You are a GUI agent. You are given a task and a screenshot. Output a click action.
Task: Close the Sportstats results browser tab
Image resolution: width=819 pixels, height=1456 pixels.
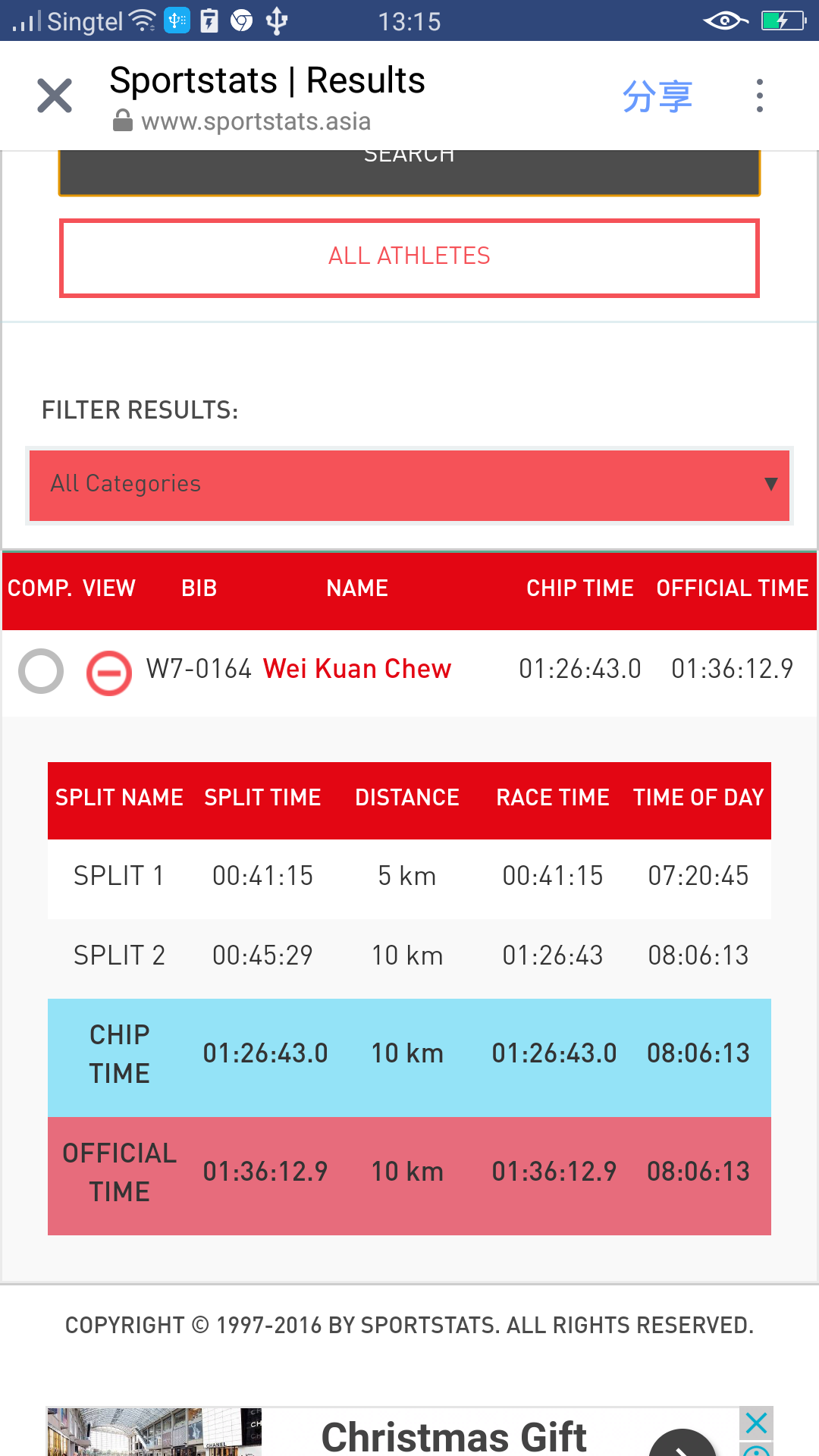pyautogui.click(x=55, y=96)
